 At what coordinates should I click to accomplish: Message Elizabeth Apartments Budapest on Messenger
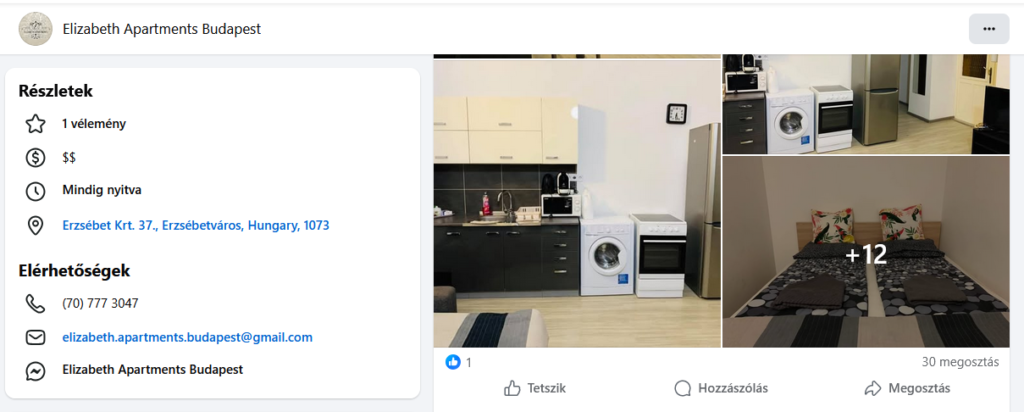(152, 370)
